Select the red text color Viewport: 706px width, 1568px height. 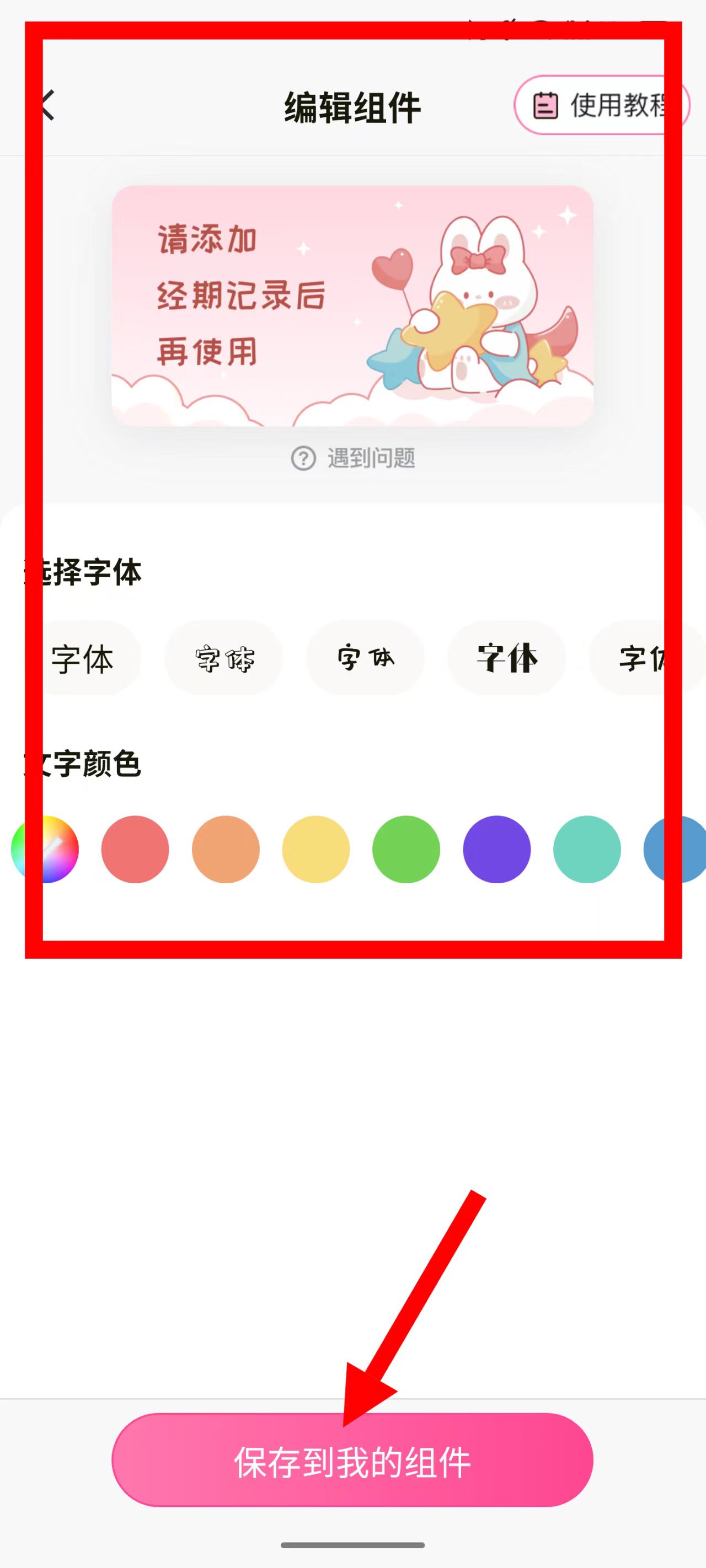click(x=135, y=849)
